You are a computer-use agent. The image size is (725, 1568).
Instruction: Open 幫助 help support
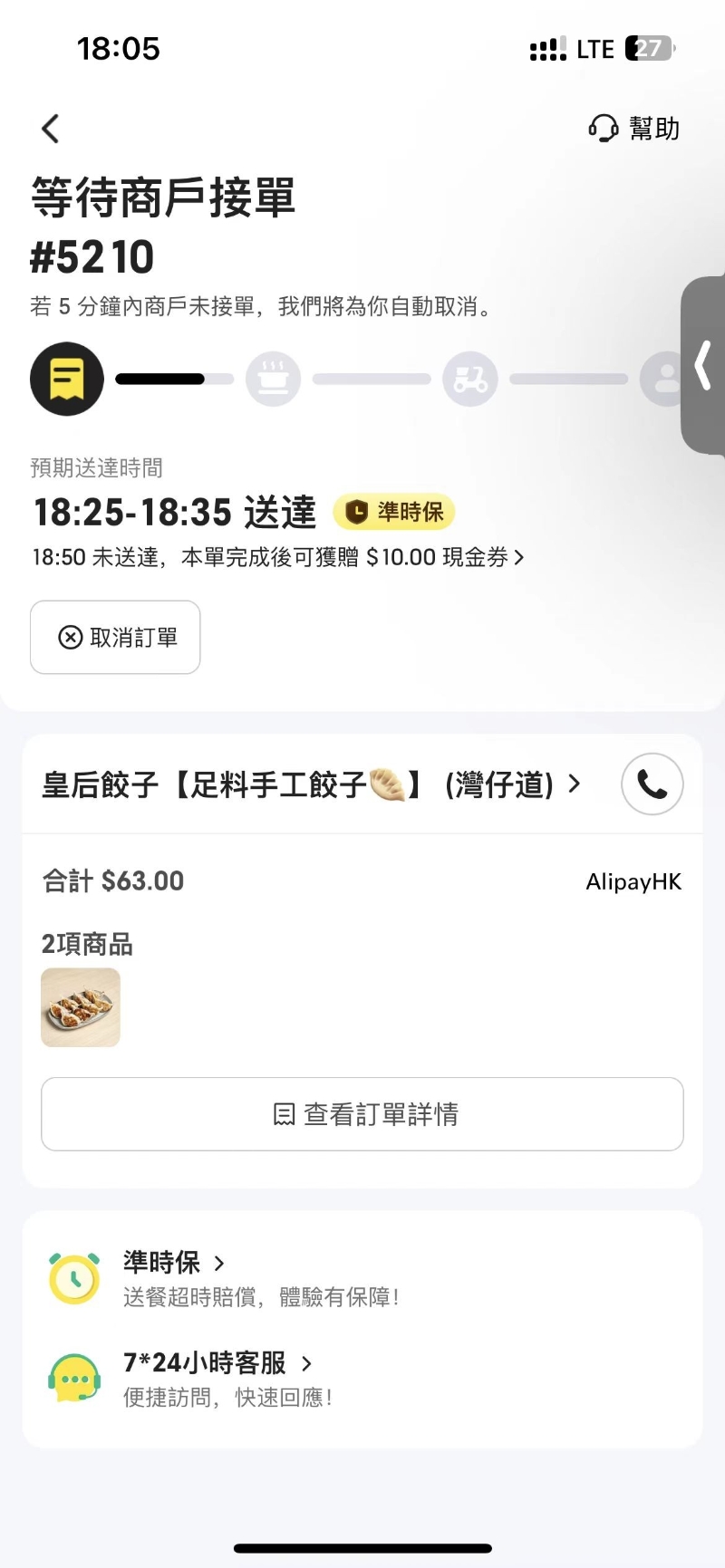click(x=634, y=129)
